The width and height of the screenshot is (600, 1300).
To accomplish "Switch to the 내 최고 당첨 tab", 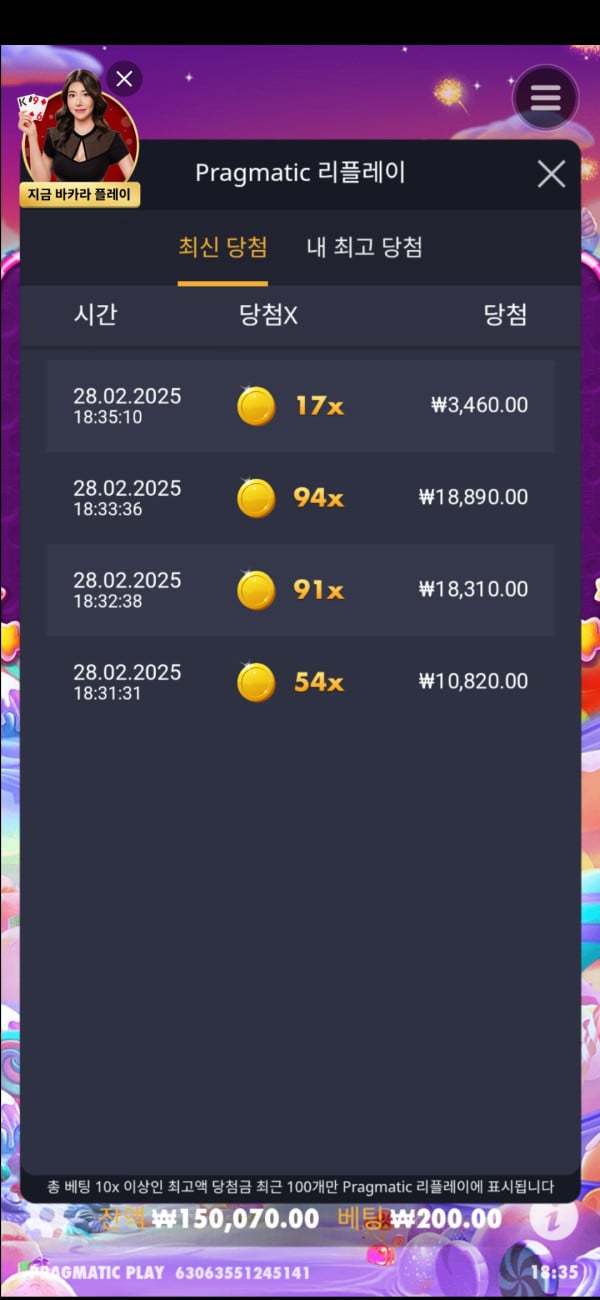I will (x=364, y=248).
